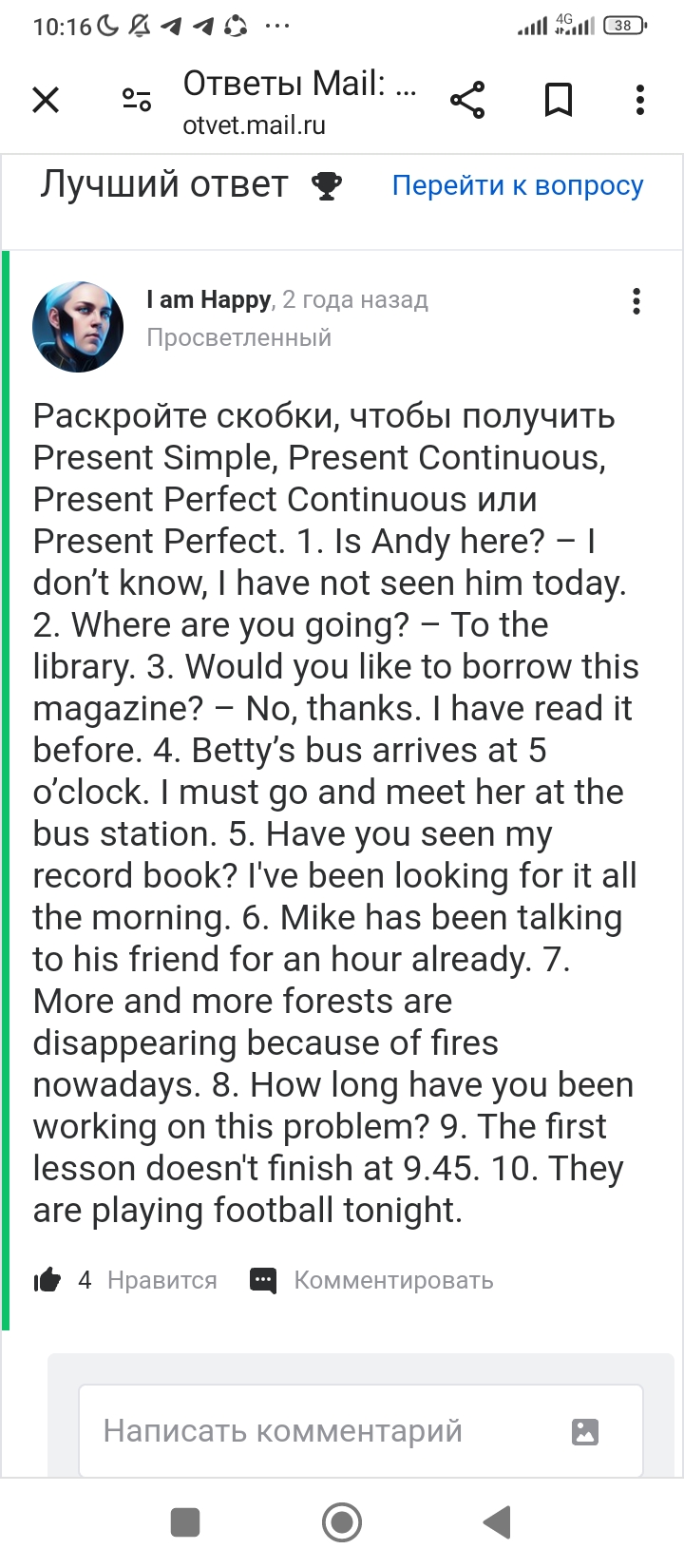Image resolution: width=684 pixels, height=1568 pixels.
Task: Open I am Happy username link
Action: tap(209, 300)
